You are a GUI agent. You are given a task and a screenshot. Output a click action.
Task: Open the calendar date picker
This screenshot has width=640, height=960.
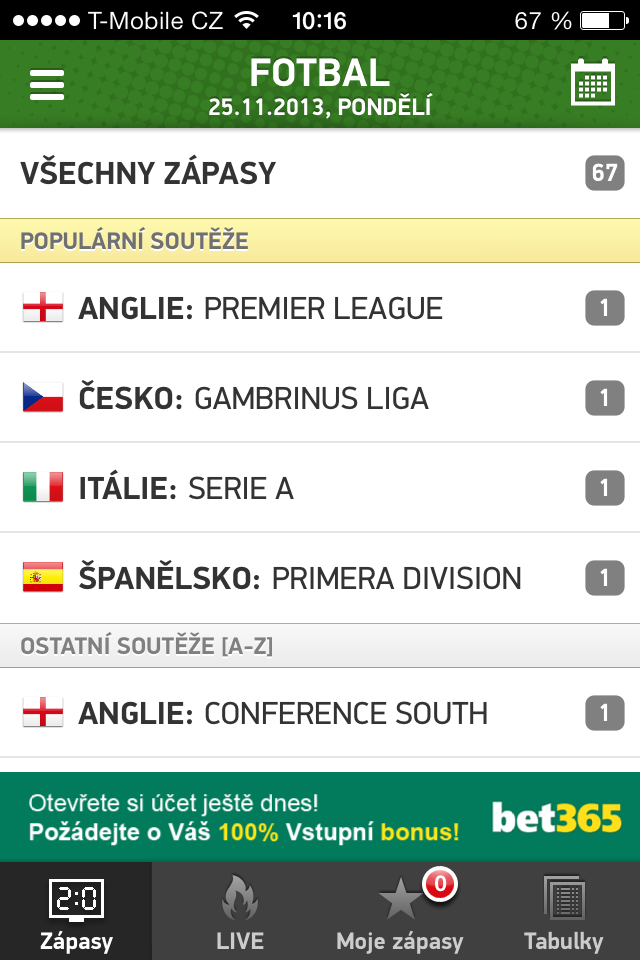[x=592, y=83]
